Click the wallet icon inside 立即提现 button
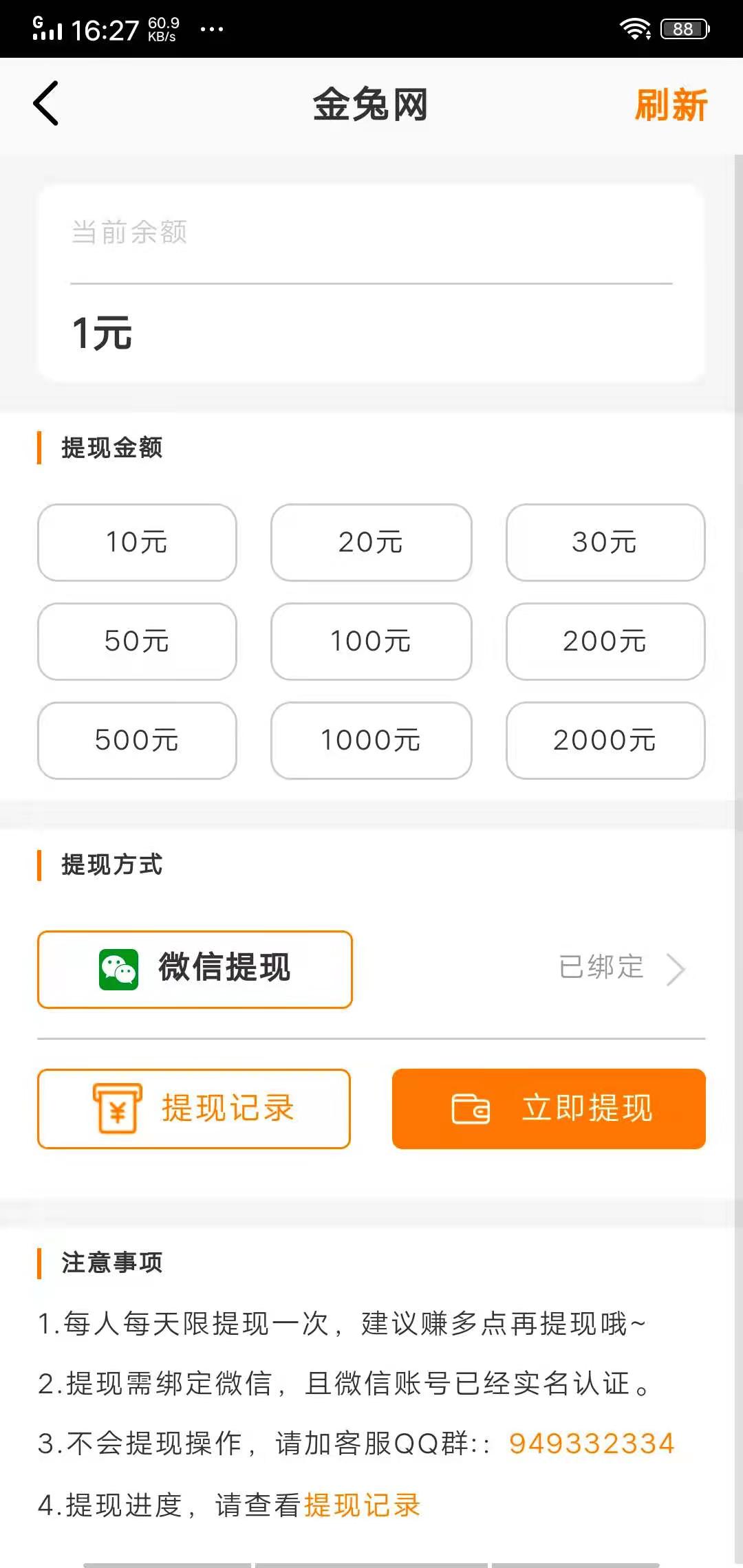This screenshot has width=743, height=1568. coord(472,1109)
